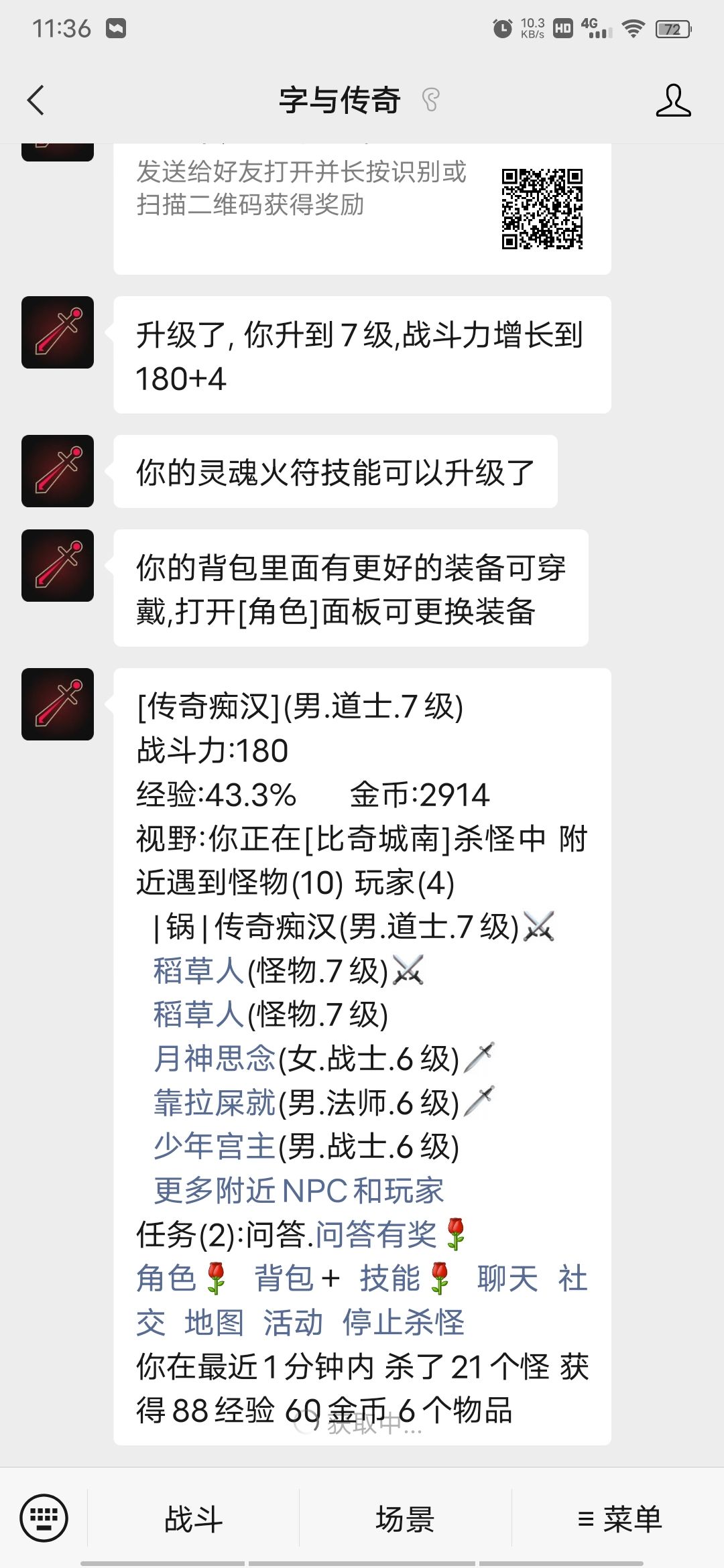Image resolution: width=724 pixels, height=1568 pixels.
Task: Open the 技能 link
Action: tap(390, 1278)
